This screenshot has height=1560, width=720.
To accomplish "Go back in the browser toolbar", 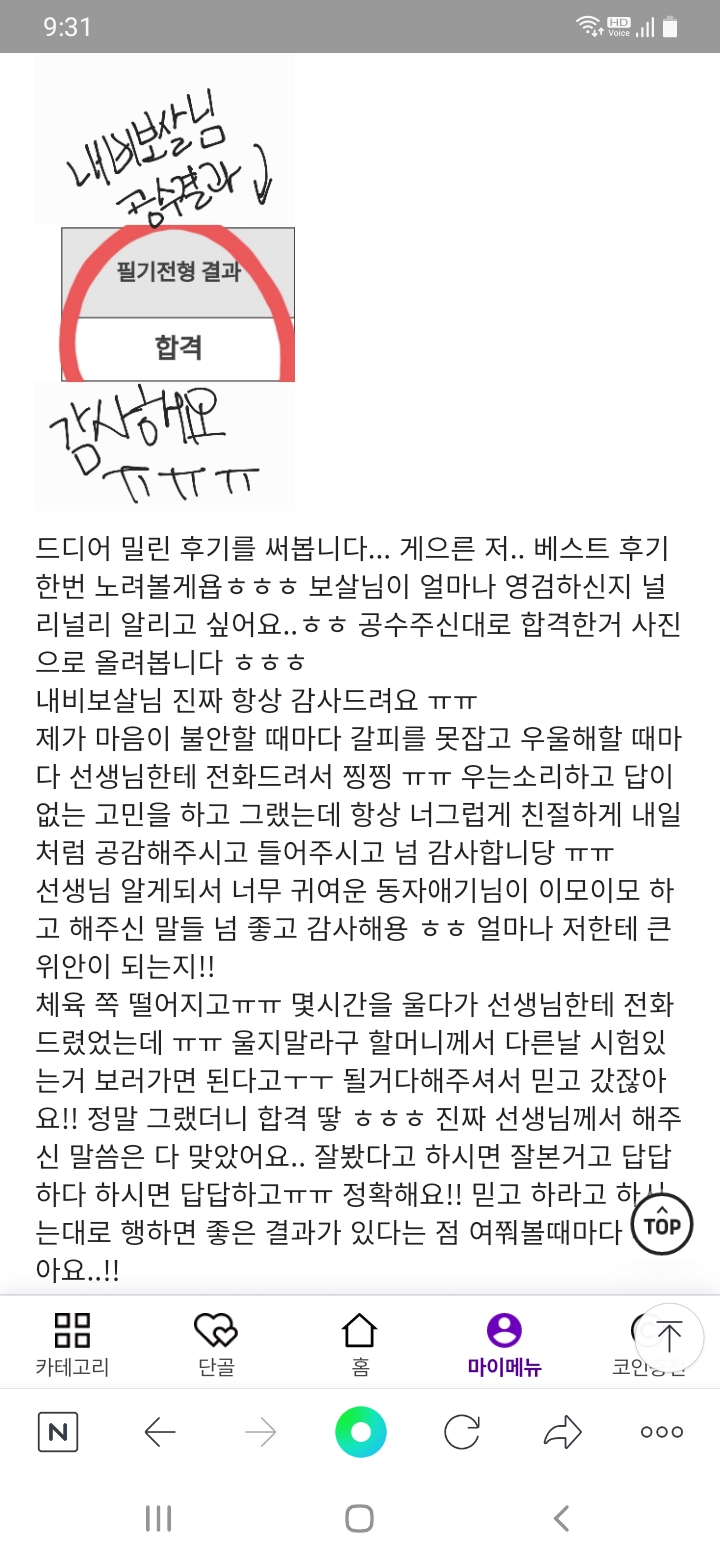I will 160,1432.
